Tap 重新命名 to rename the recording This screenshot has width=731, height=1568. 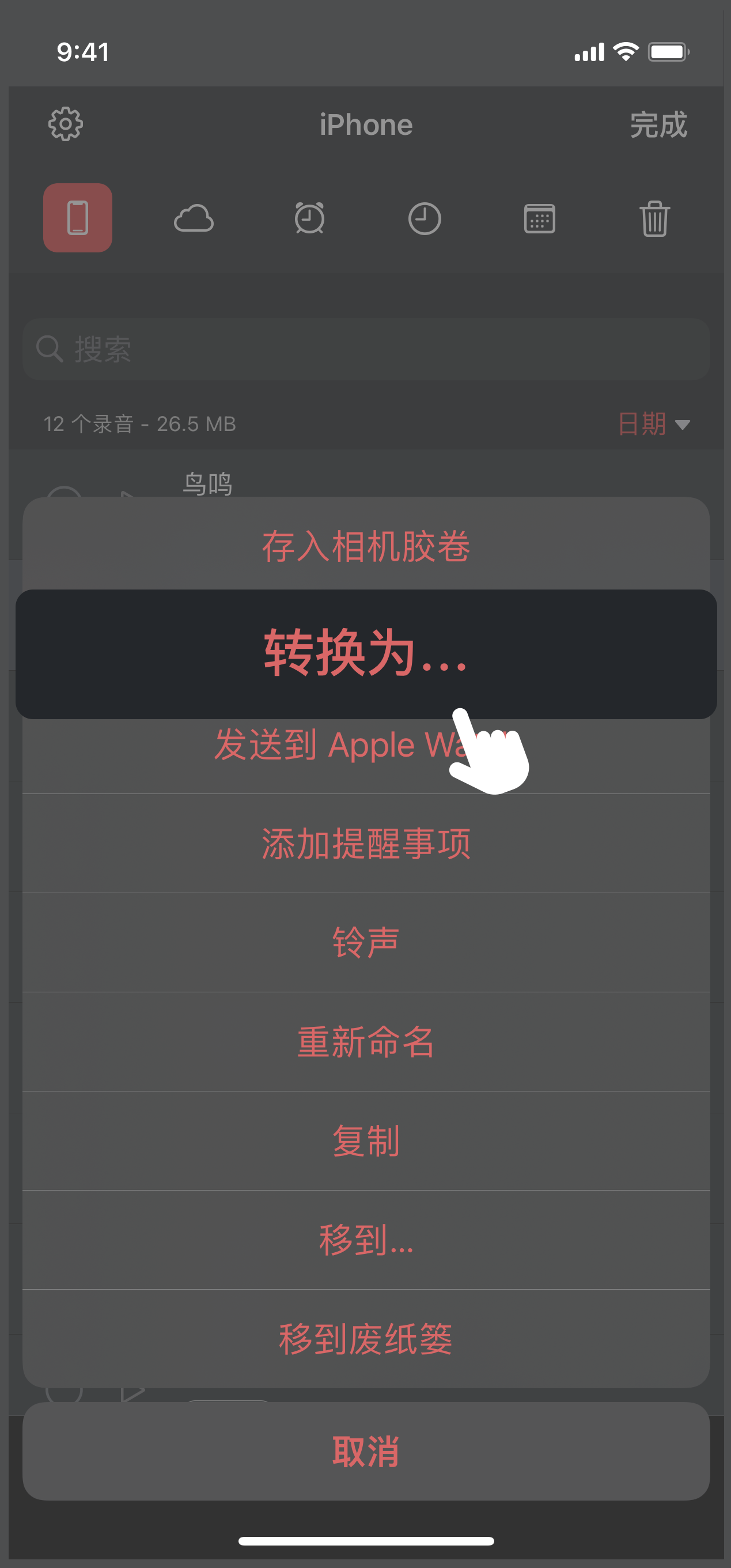[x=365, y=1041]
